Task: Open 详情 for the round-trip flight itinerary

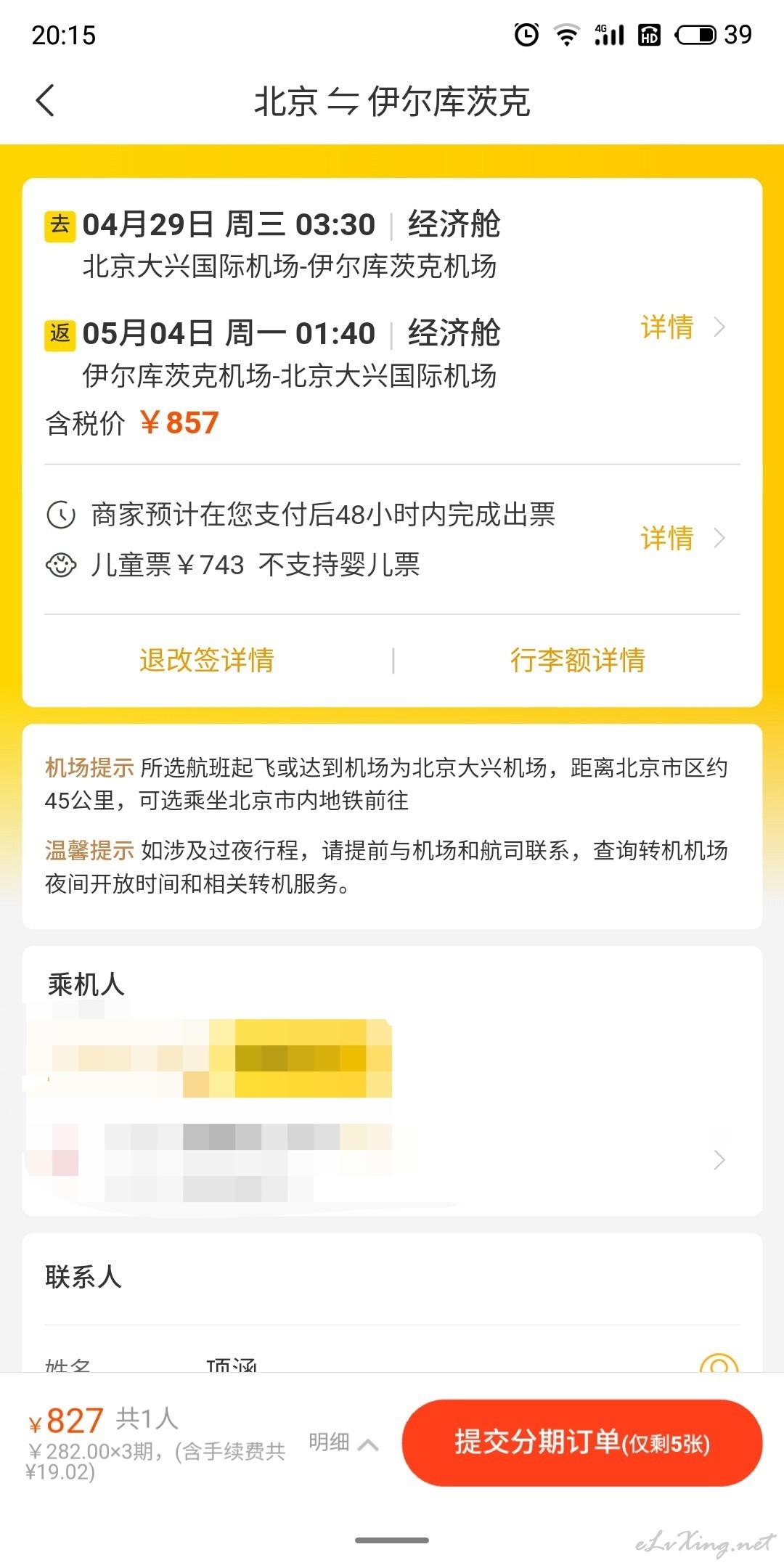Action: [682, 327]
